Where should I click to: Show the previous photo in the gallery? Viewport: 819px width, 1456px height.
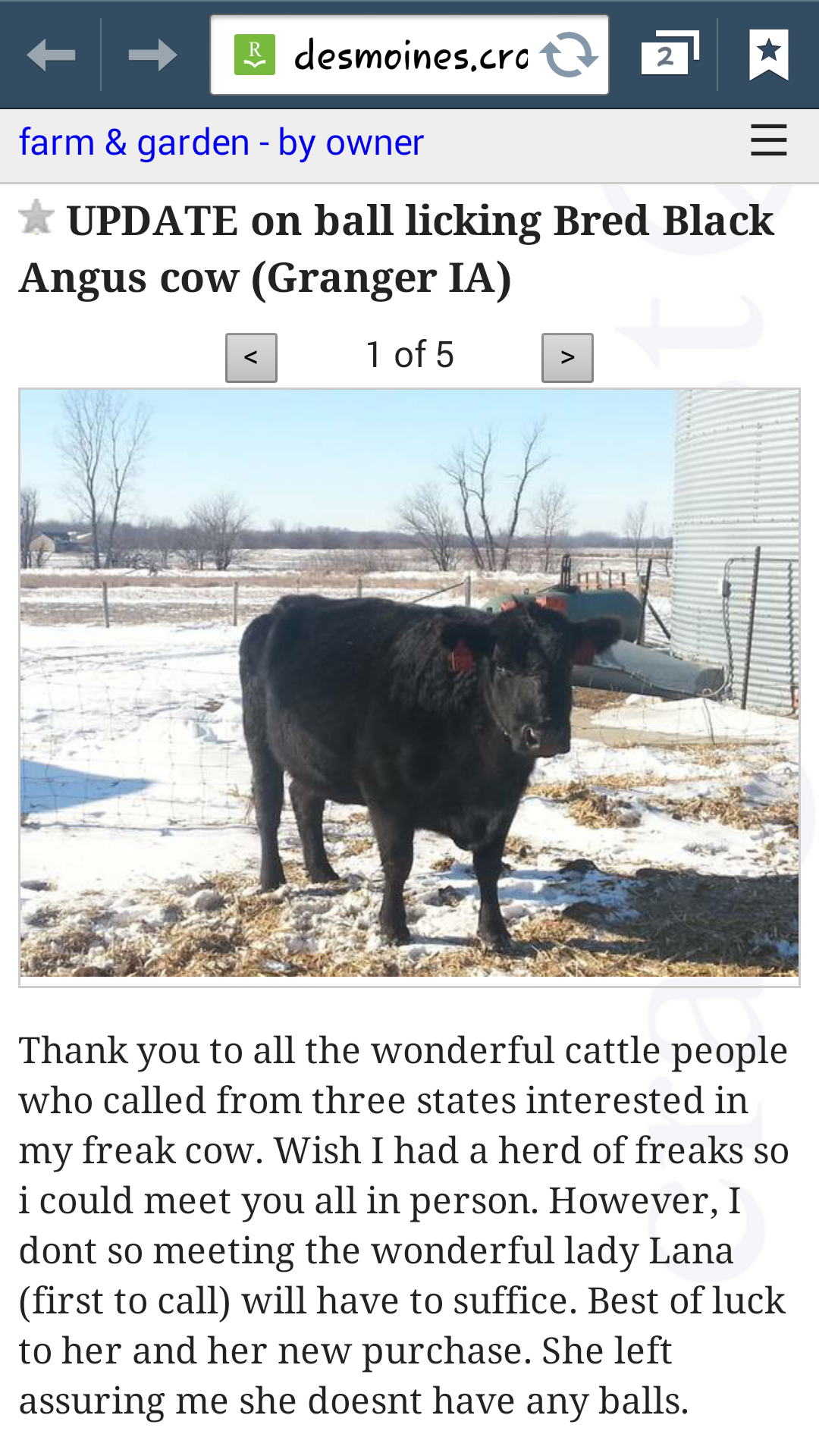point(251,358)
